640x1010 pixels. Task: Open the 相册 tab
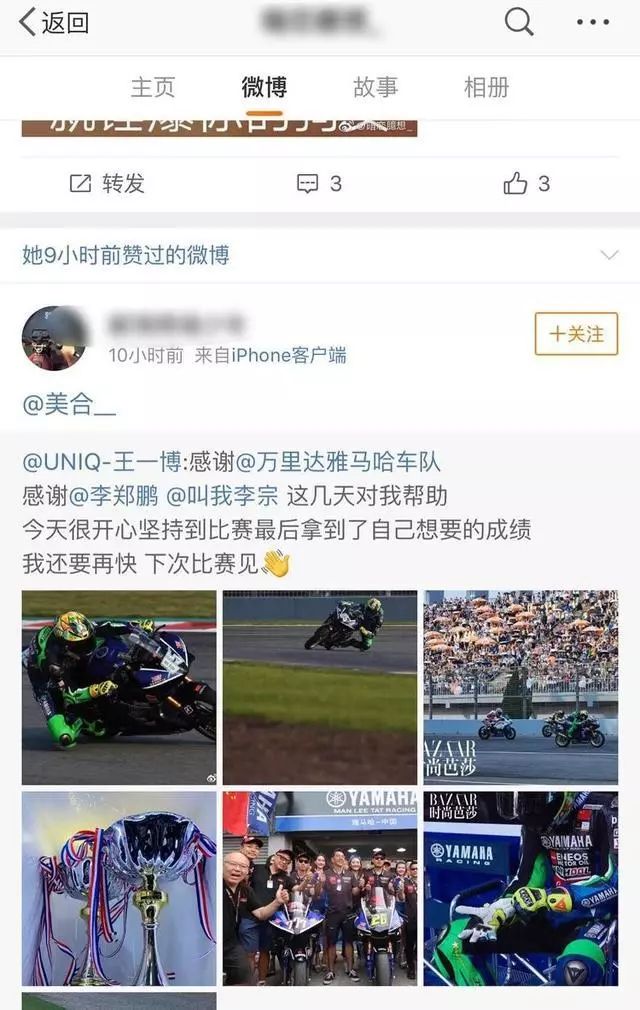(486, 87)
